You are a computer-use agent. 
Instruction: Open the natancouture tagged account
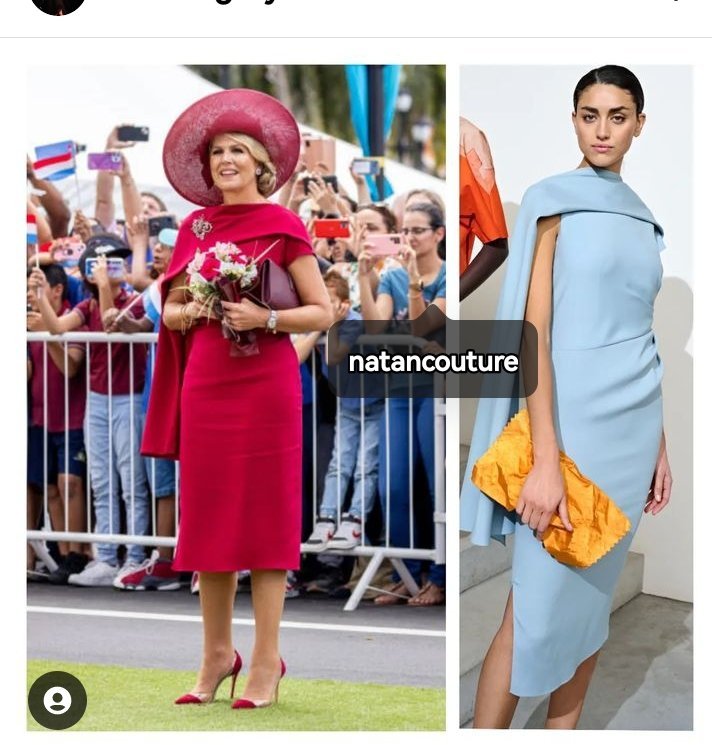[433, 361]
